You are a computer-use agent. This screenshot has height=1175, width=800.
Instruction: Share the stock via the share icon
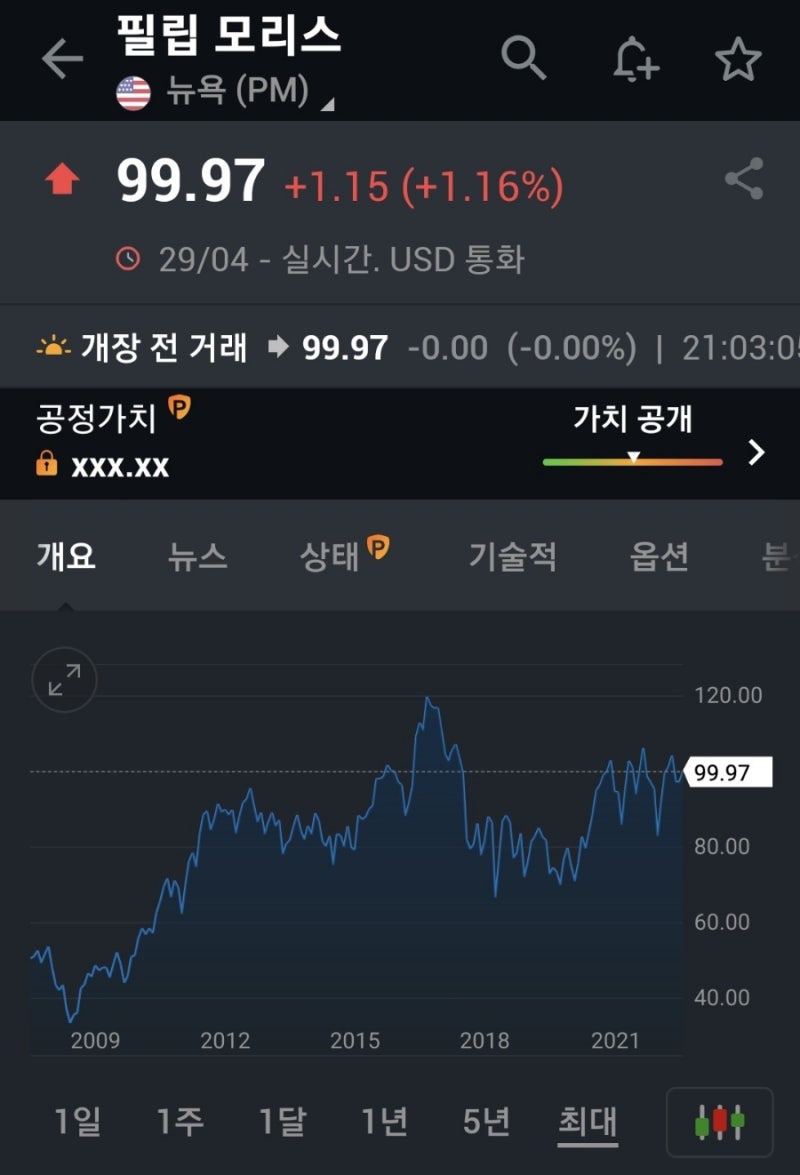741,178
